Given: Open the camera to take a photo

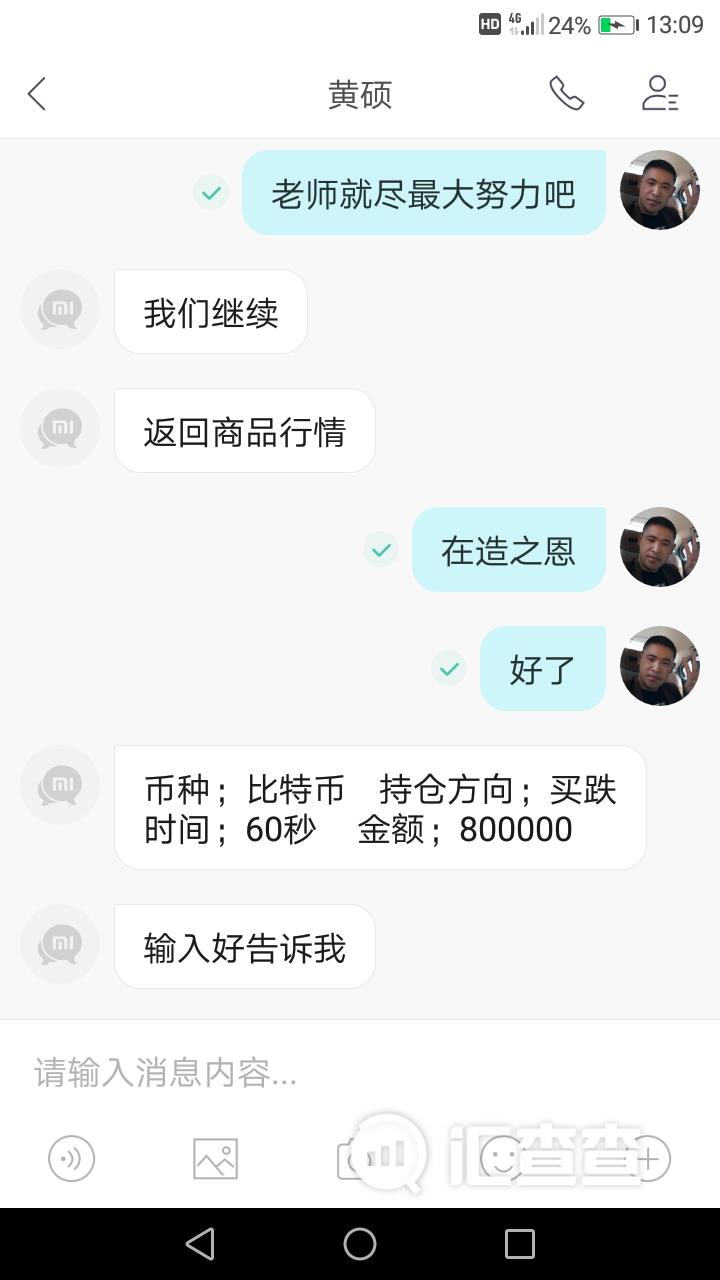Looking at the screenshot, I should [356, 1159].
